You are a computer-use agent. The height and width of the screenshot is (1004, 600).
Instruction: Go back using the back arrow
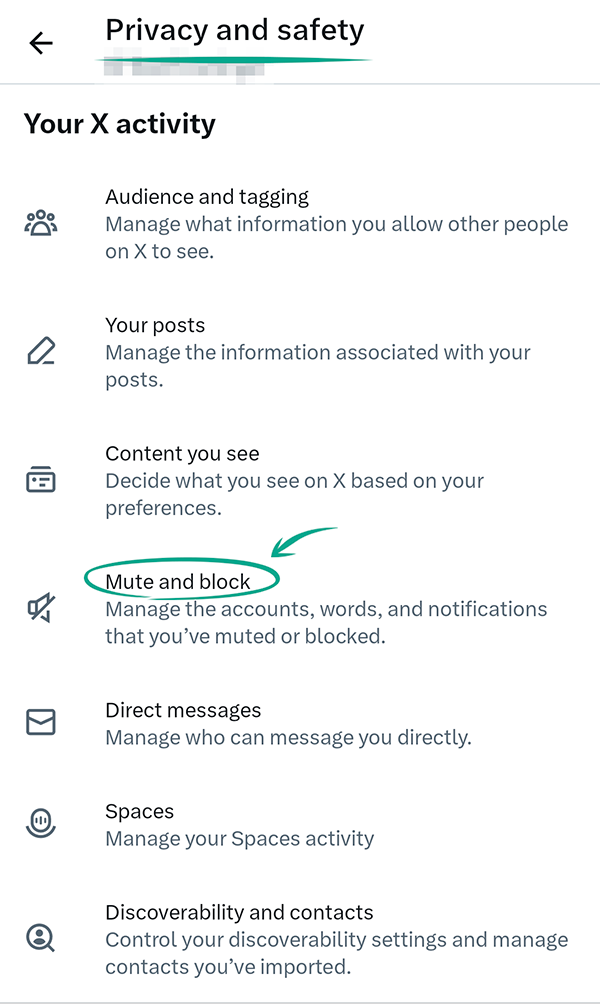[41, 43]
